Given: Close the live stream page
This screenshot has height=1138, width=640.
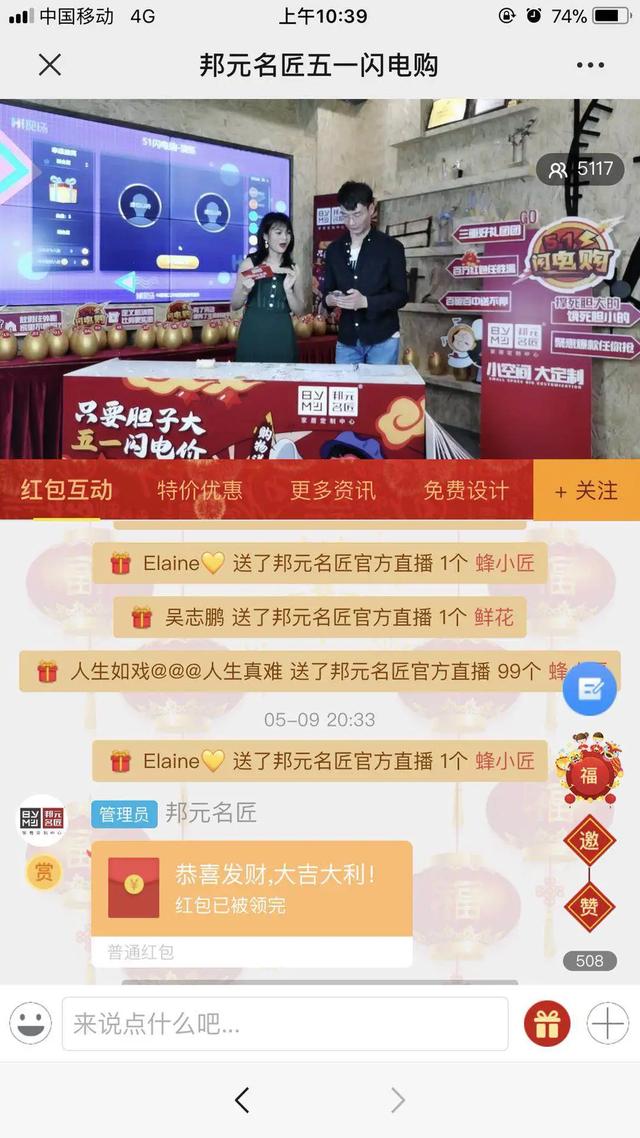Looking at the screenshot, I should point(49,66).
